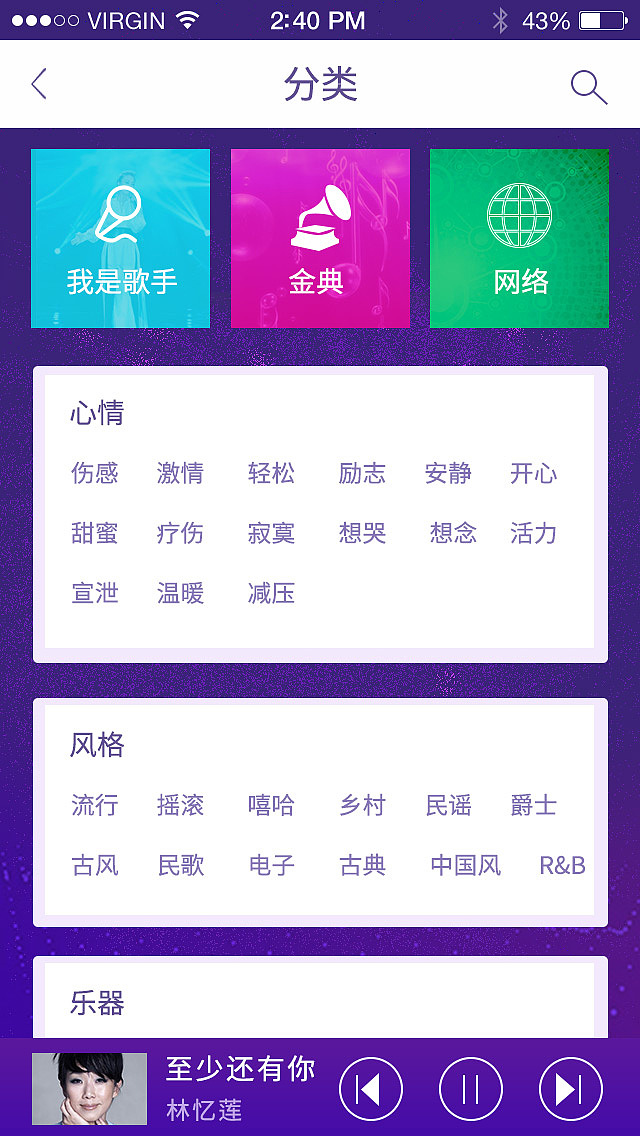Pick the 开心 mood tag
Image resolution: width=640 pixels, height=1136 pixels.
tap(533, 473)
